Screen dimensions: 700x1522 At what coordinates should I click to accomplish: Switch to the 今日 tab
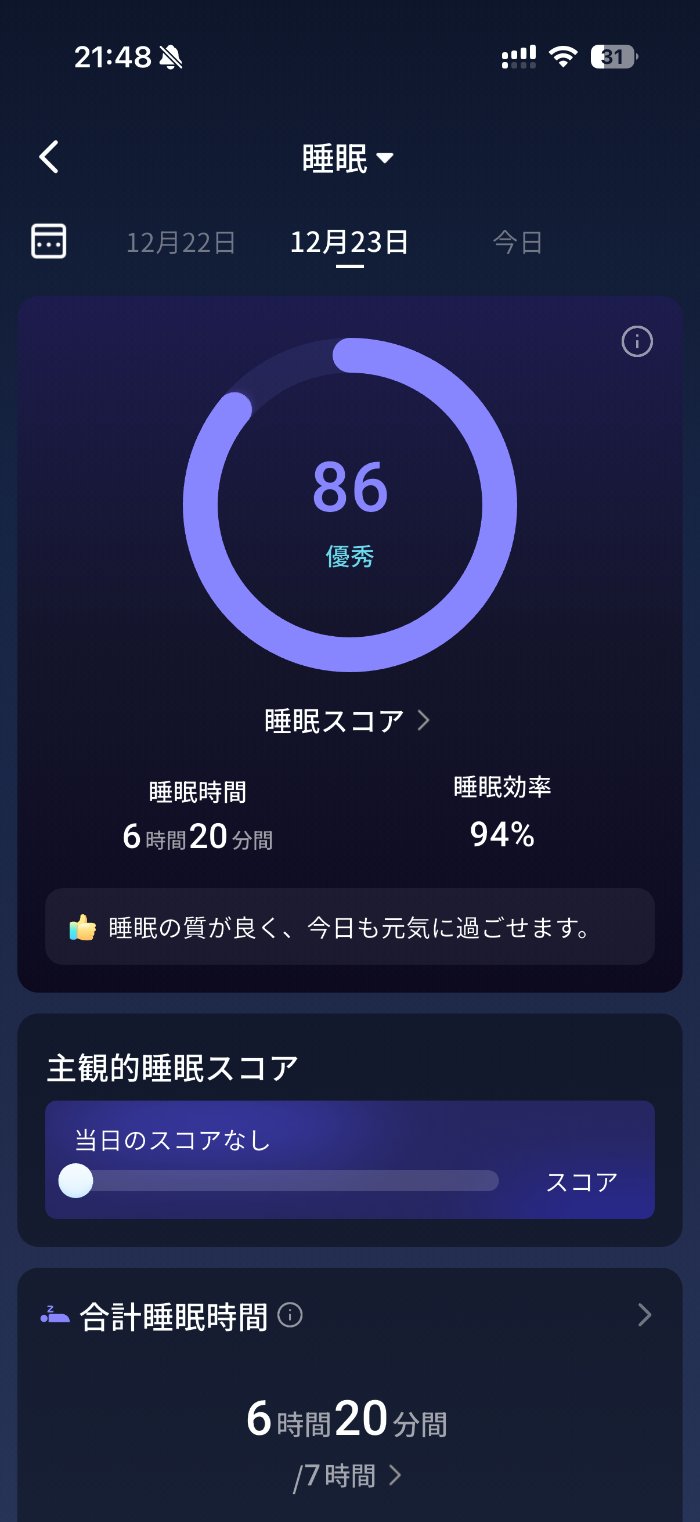click(517, 242)
